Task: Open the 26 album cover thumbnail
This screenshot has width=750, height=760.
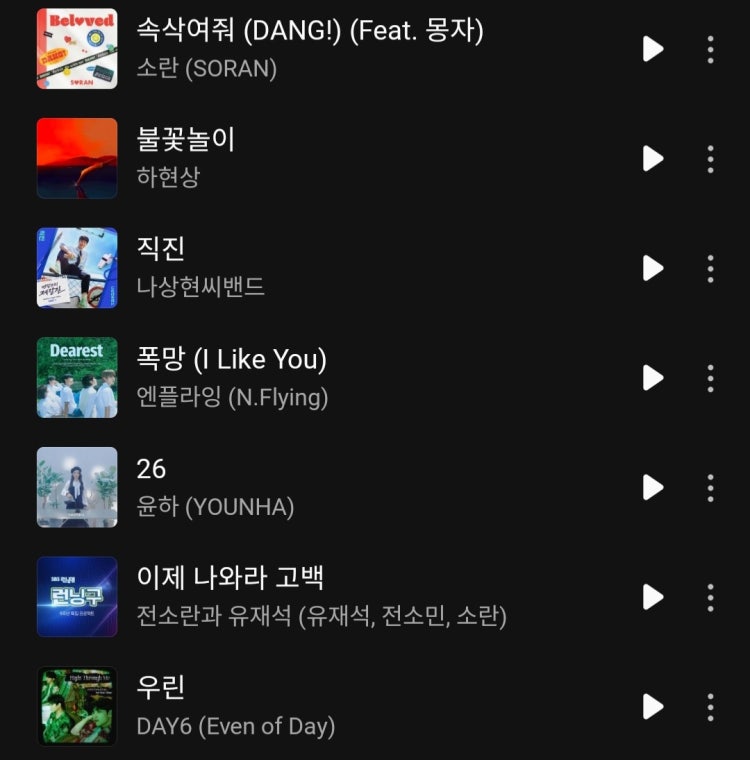Action: [77, 487]
